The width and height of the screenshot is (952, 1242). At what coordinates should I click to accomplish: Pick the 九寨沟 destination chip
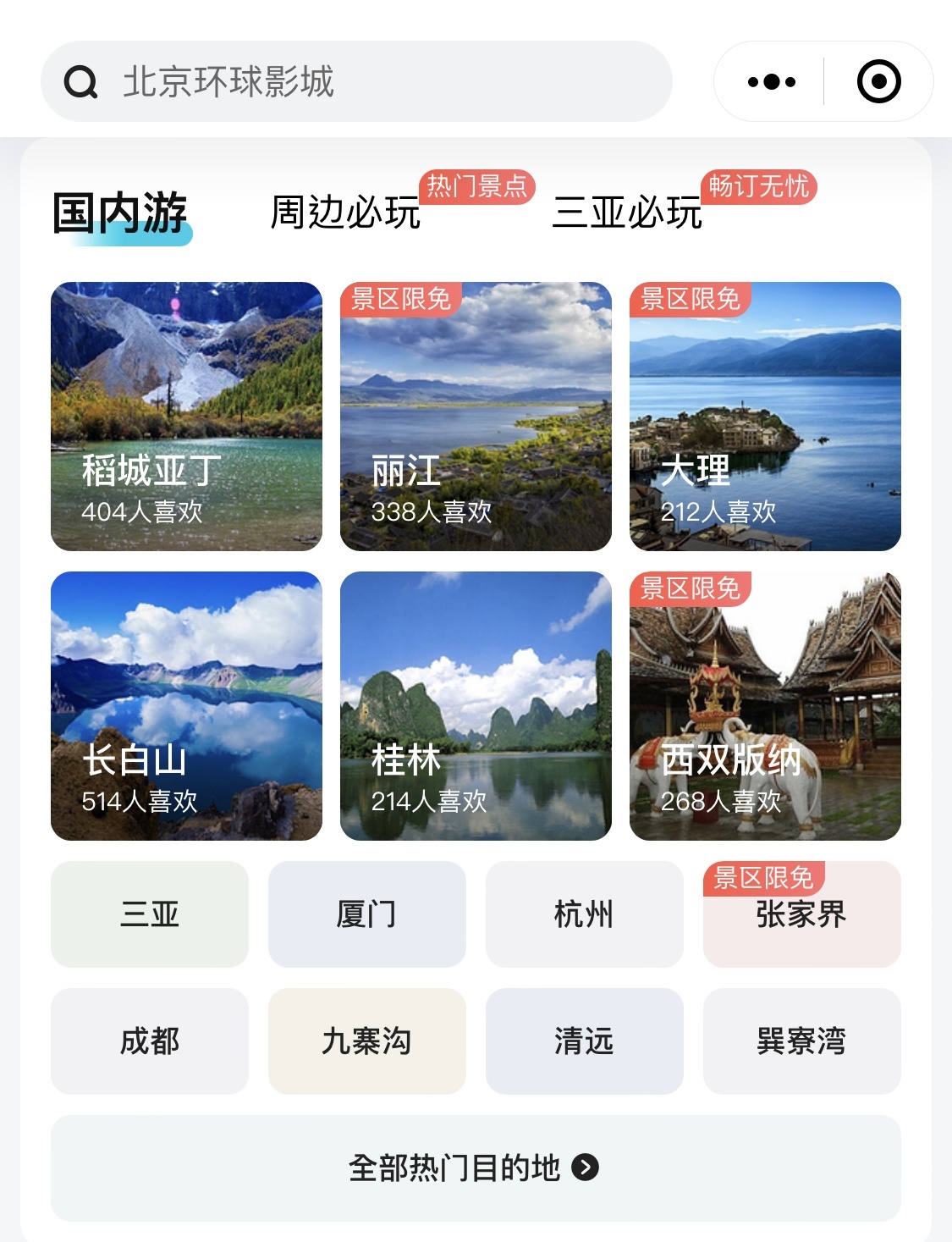[x=366, y=1041]
